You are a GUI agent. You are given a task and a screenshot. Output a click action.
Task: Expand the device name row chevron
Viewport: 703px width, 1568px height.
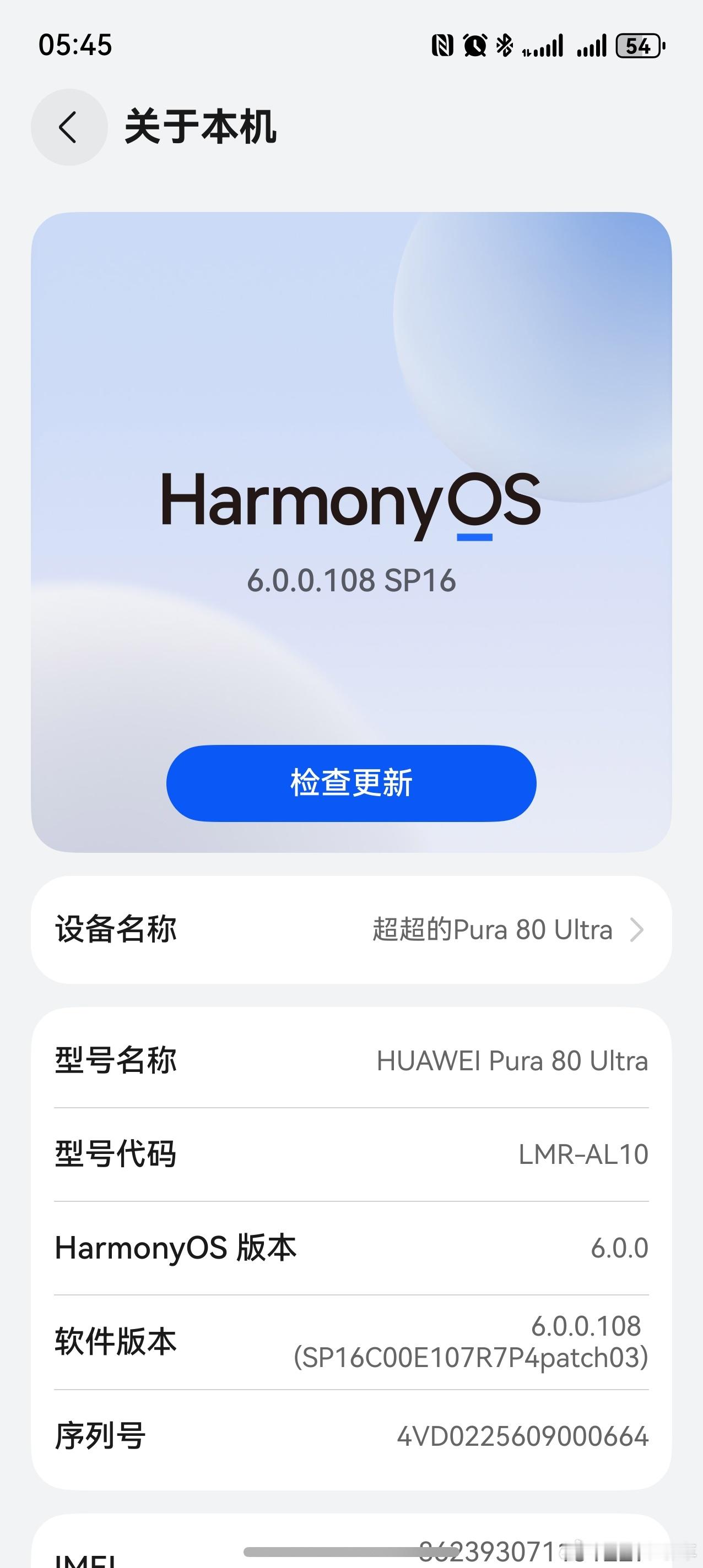(637, 929)
